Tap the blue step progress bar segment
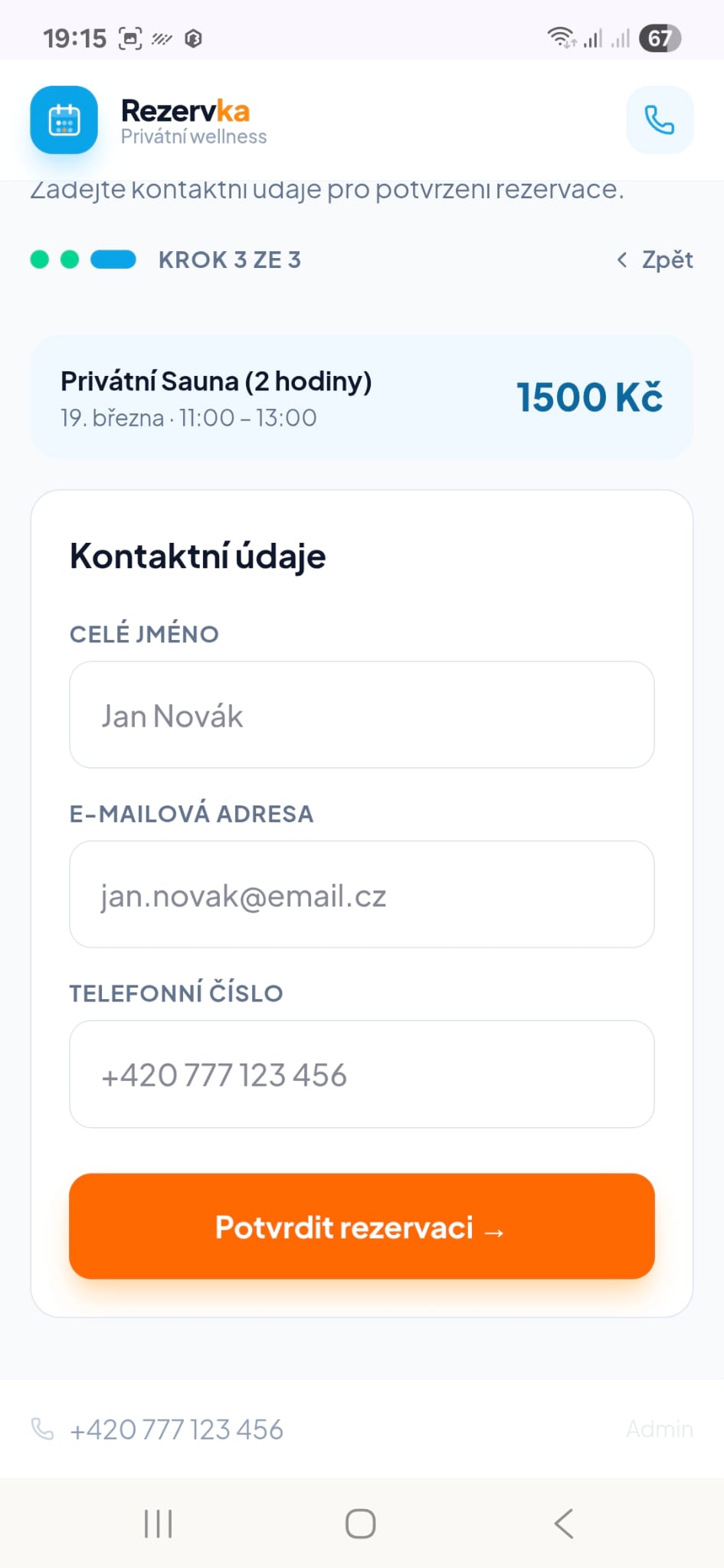The width and height of the screenshot is (724, 1568). click(x=112, y=260)
